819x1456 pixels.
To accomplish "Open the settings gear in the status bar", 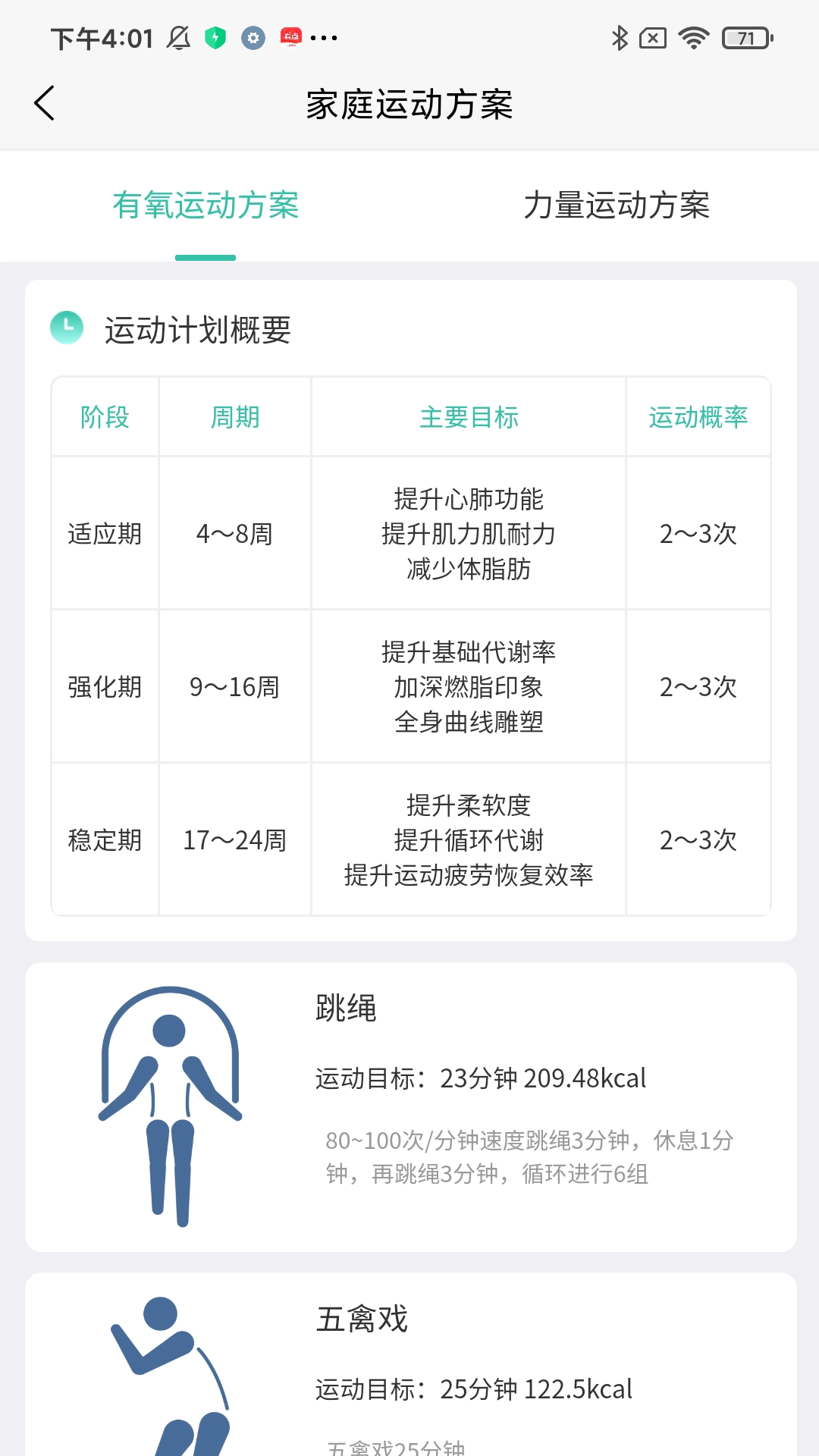I will (253, 36).
